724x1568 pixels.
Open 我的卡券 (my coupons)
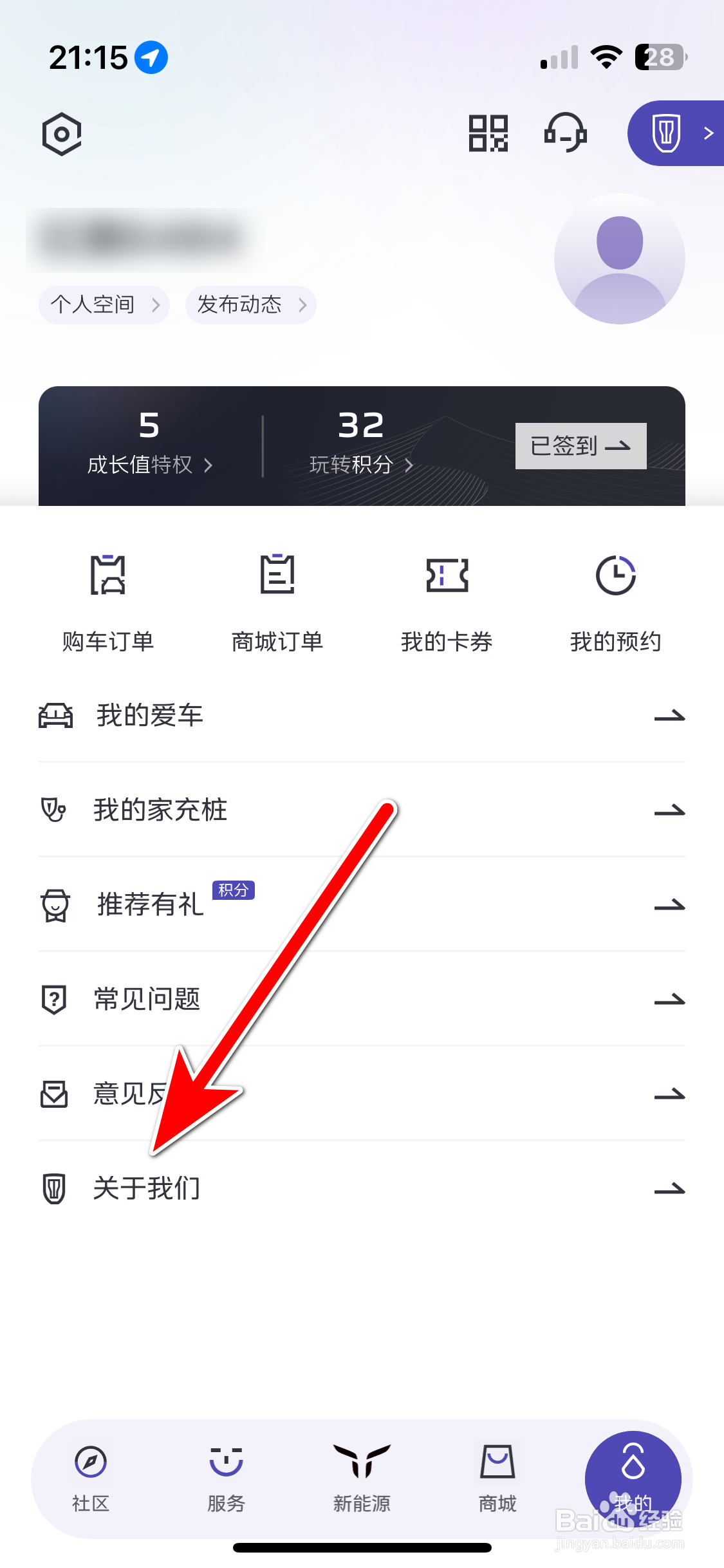[447, 599]
